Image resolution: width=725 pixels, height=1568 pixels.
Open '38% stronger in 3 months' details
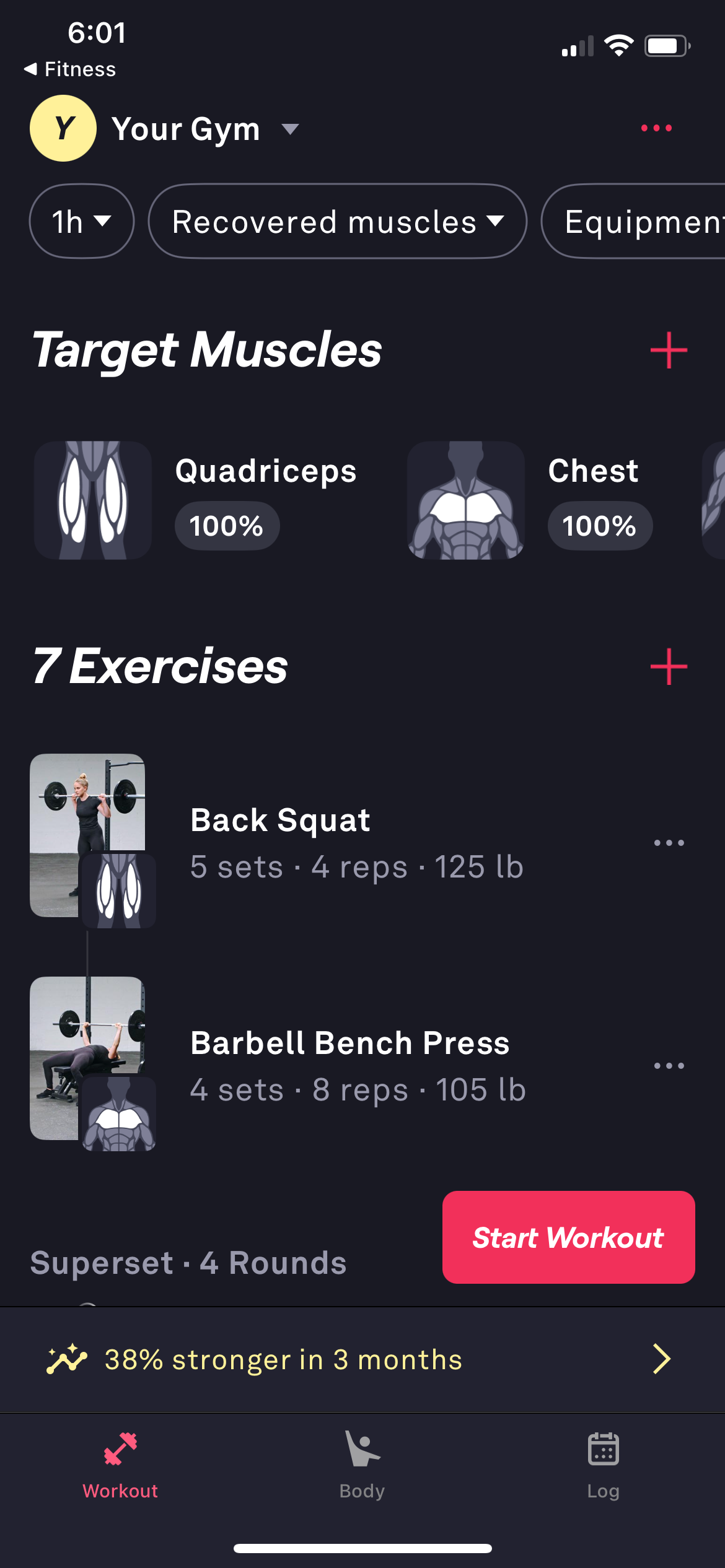pyautogui.click(x=282, y=1359)
